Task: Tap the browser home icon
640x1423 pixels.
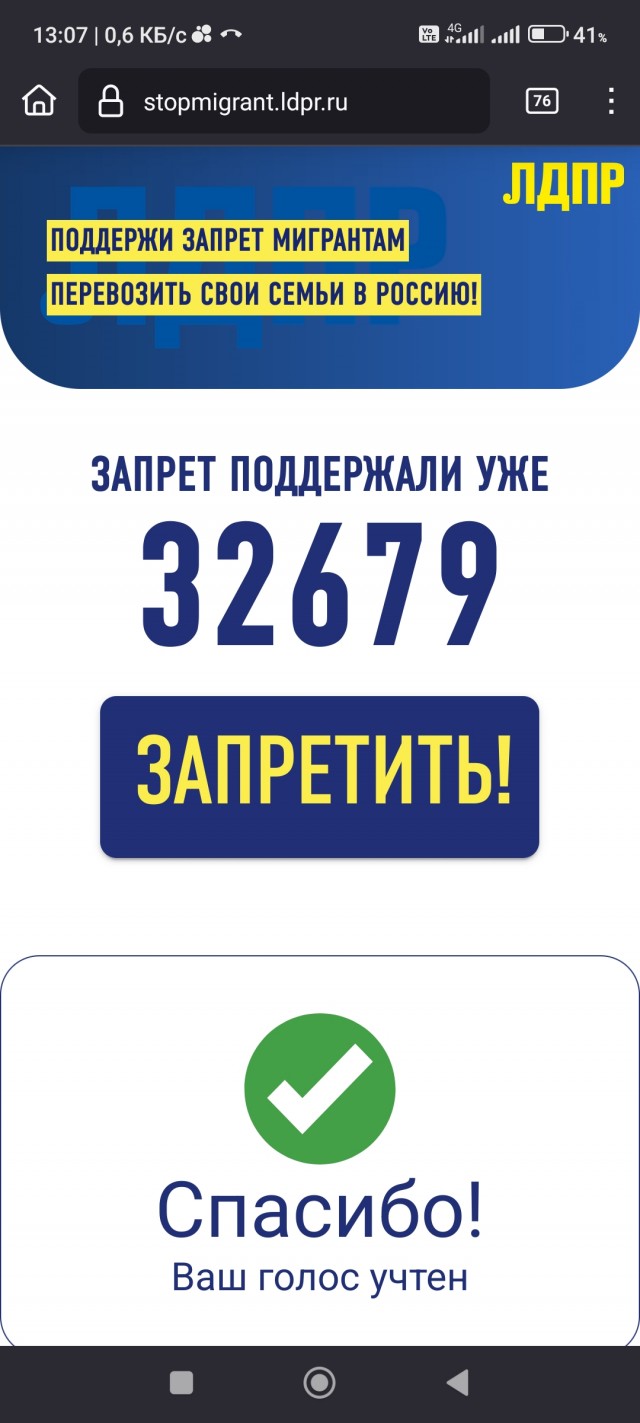Action: pyautogui.click(x=40, y=101)
